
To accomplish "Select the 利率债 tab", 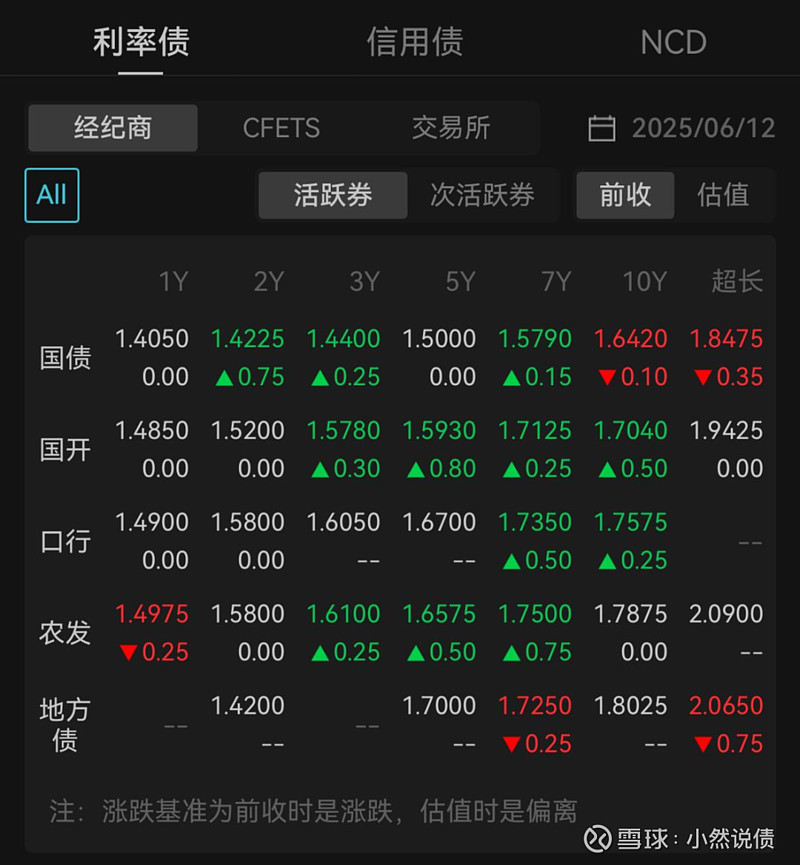I will pyautogui.click(x=141, y=43).
